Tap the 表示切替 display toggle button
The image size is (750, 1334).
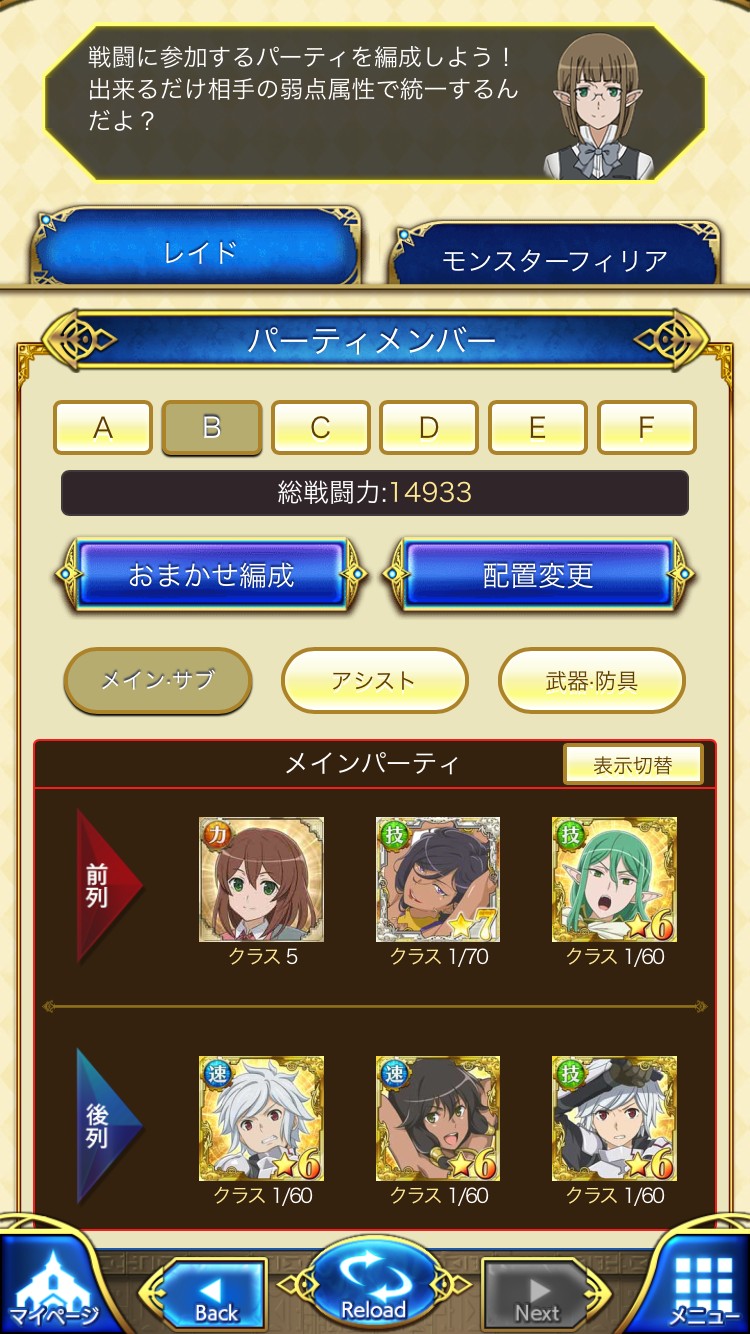pos(633,765)
